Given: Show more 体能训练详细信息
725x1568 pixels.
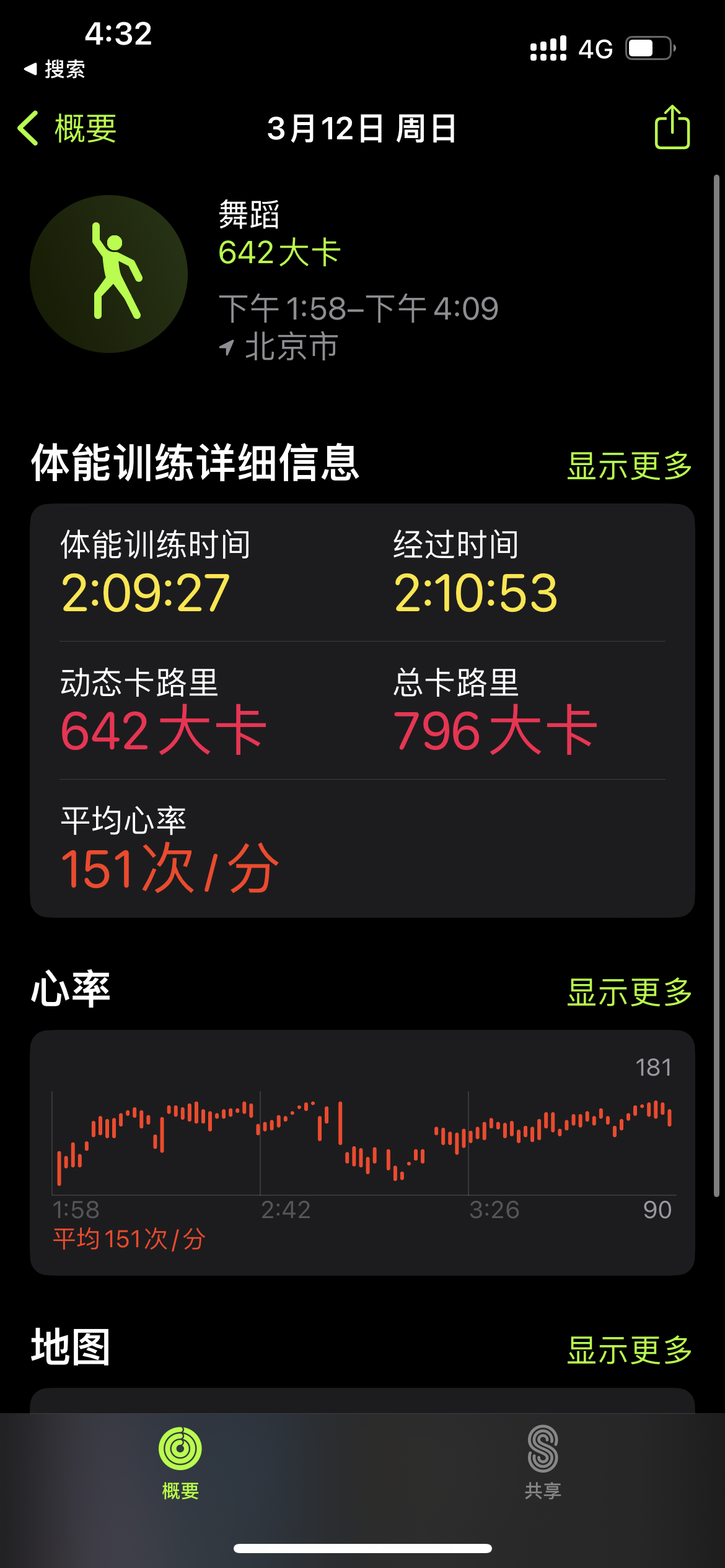Looking at the screenshot, I should [x=629, y=466].
